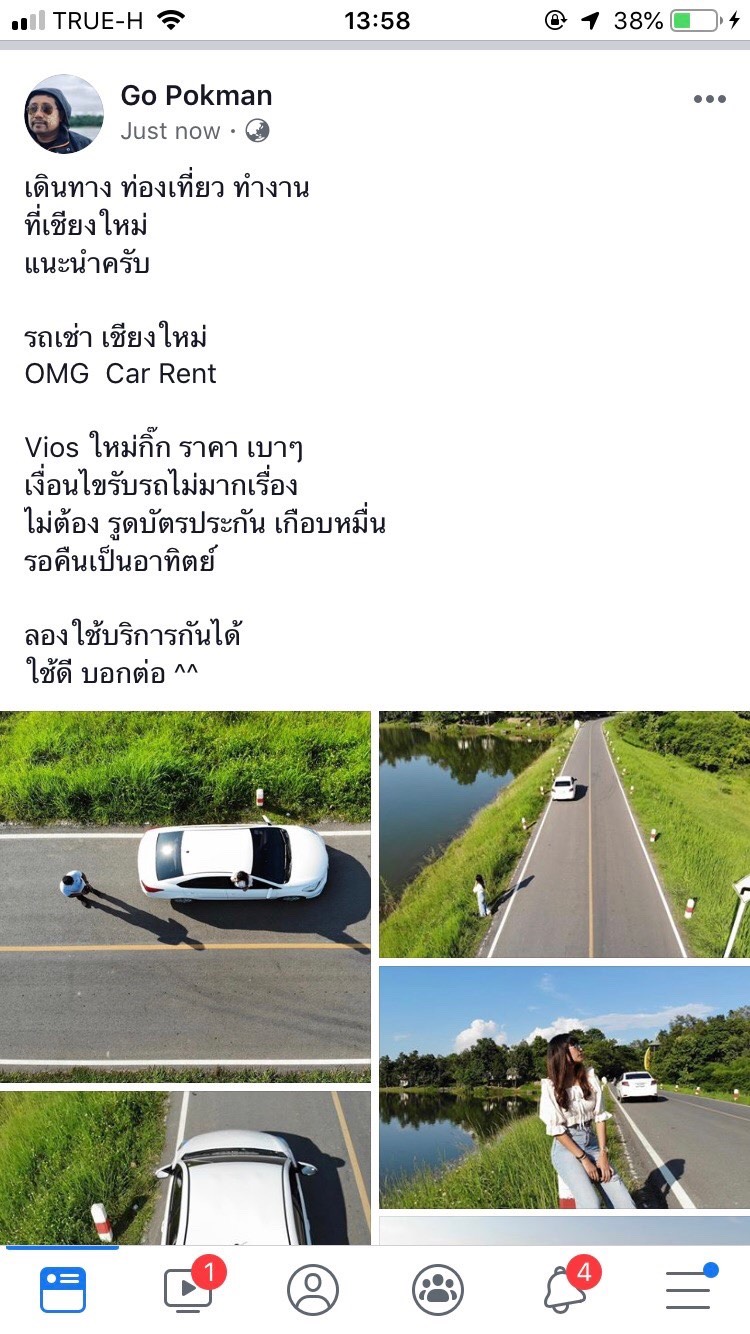Open the photo of the woman sitting roadside
The height and width of the screenshot is (1334, 750).
click(564, 1087)
